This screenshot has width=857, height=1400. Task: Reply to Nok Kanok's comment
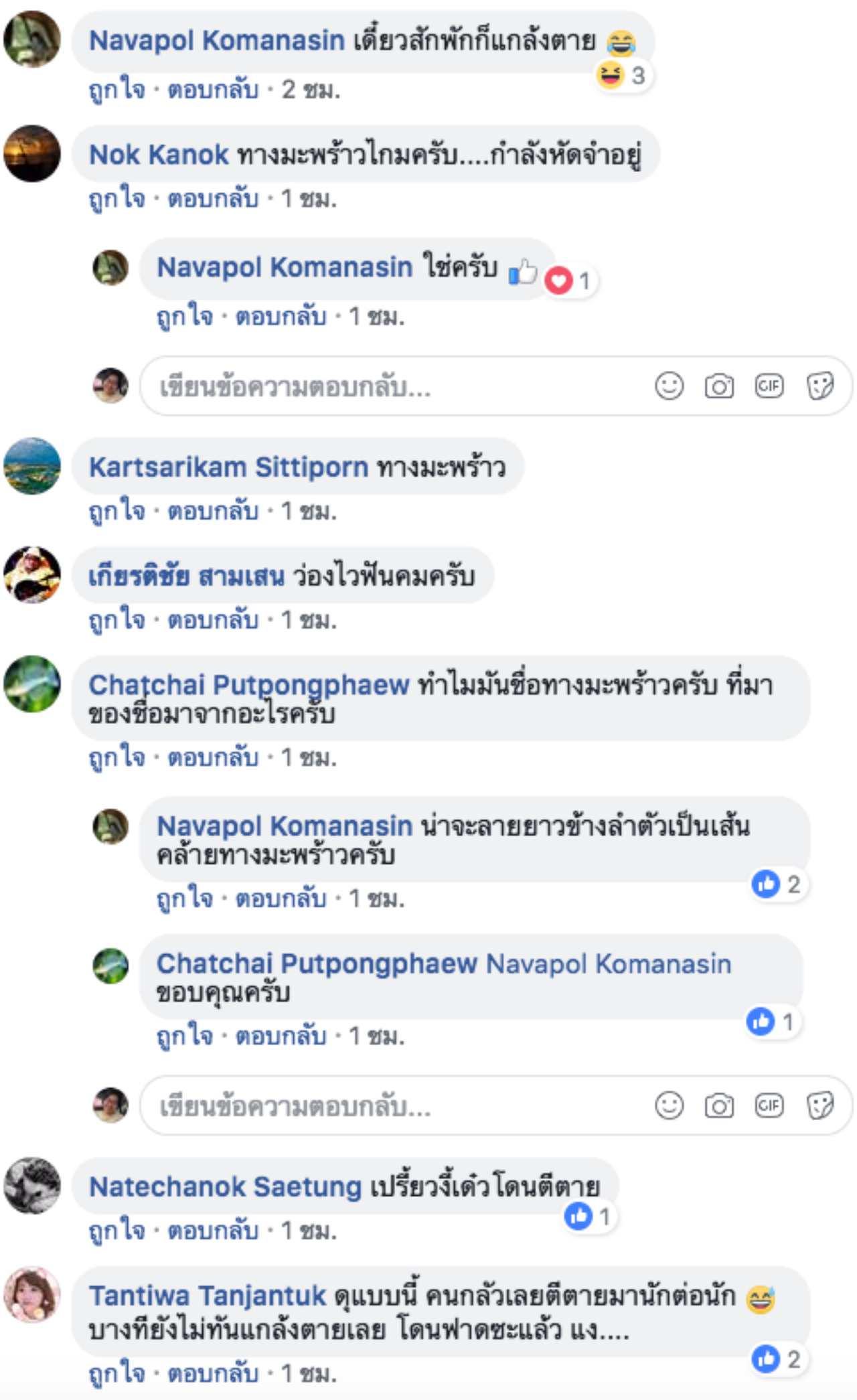[x=212, y=199]
